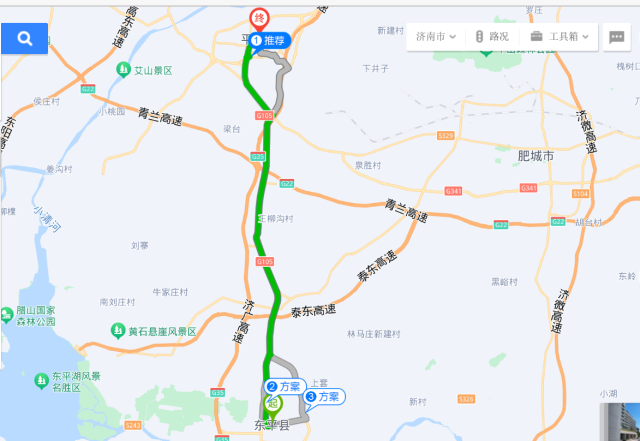This screenshot has width=640, height=441.
Task: Expand the 工具箱 toolbox menu
Action: (560, 36)
